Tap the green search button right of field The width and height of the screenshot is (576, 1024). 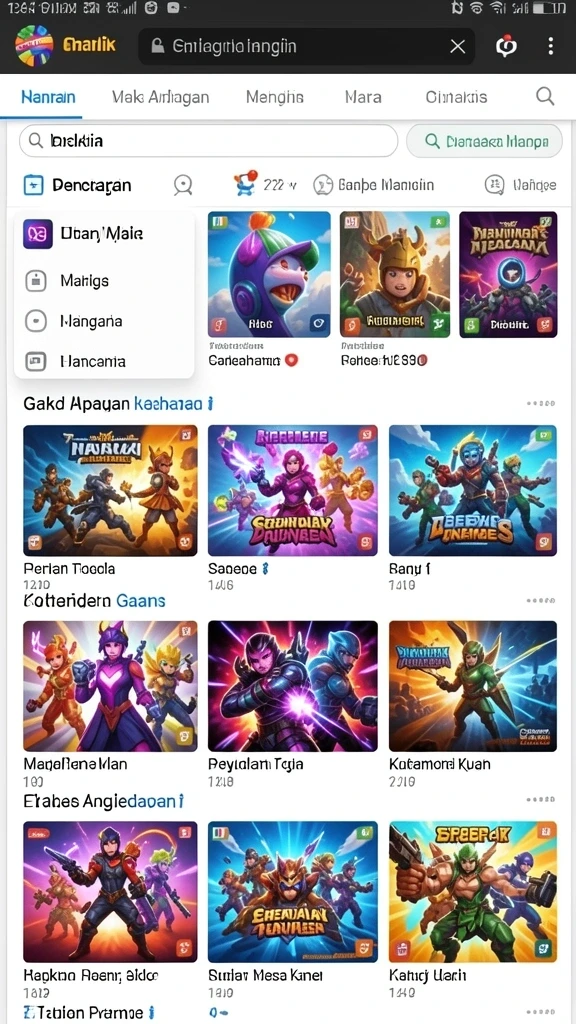(484, 141)
